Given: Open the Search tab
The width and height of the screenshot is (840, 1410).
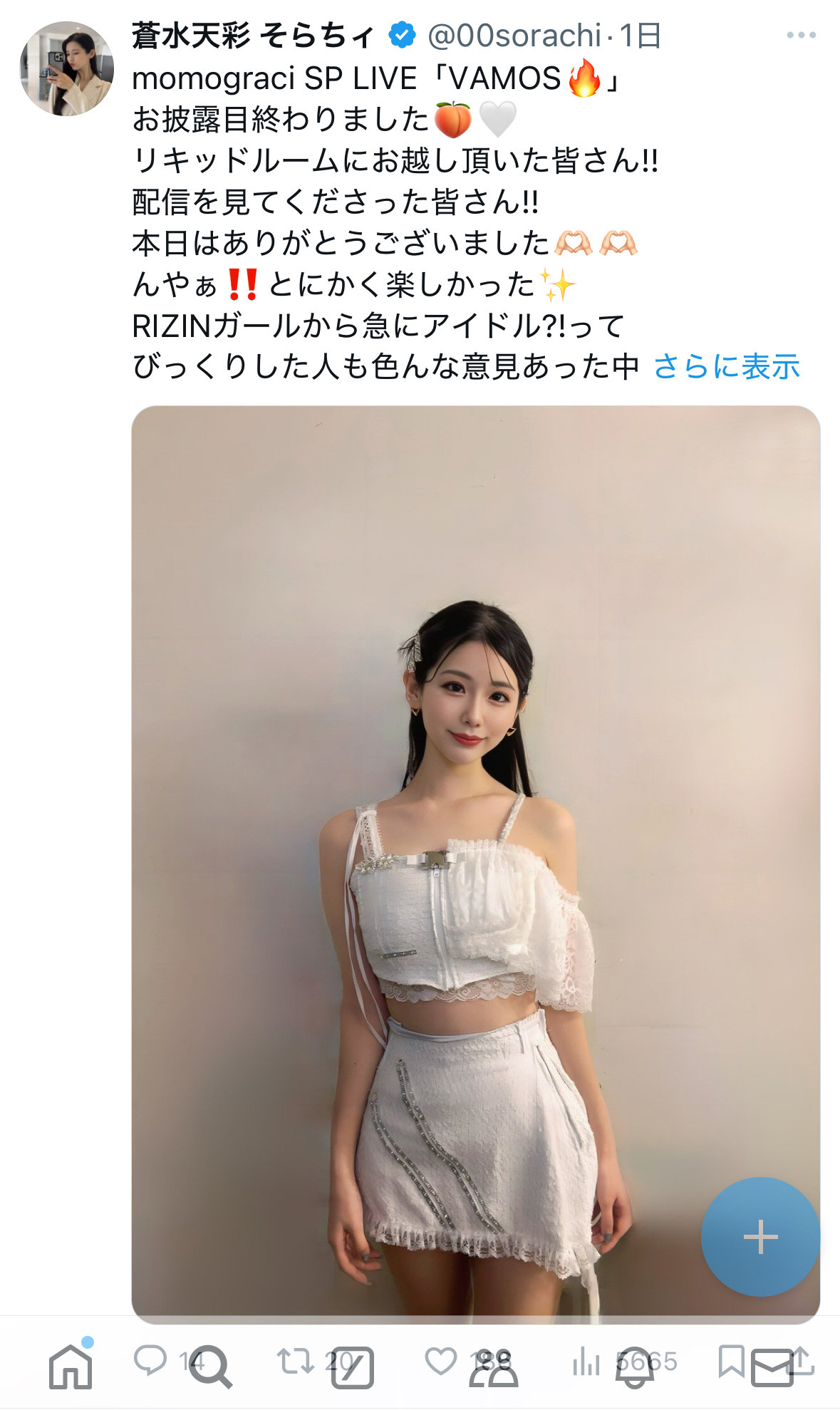Looking at the screenshot, I should click(x=211, y=1367).
